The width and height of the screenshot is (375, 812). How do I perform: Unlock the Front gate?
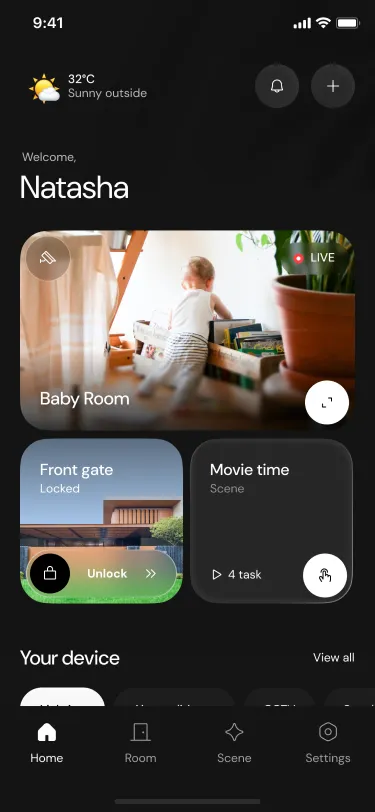tap(102, 573)
